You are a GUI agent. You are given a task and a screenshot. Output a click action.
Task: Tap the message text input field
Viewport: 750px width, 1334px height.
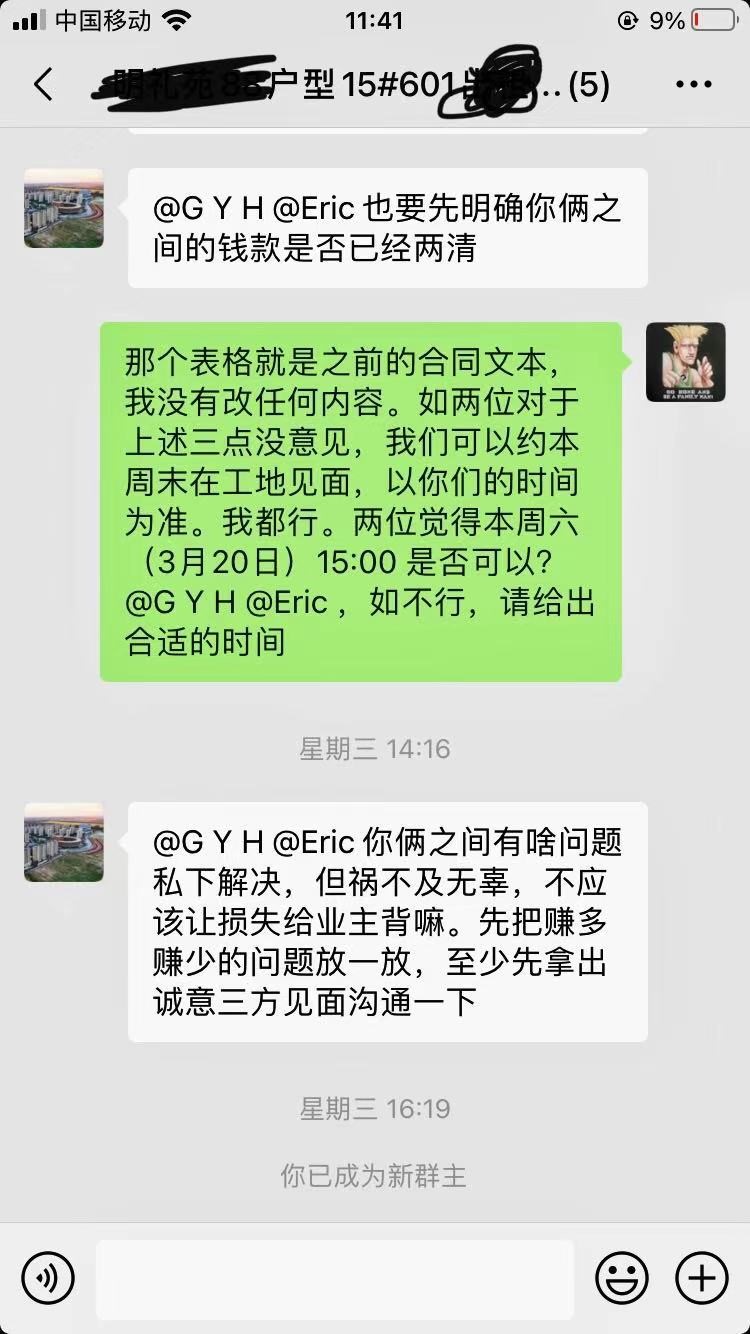[335, 1278]
